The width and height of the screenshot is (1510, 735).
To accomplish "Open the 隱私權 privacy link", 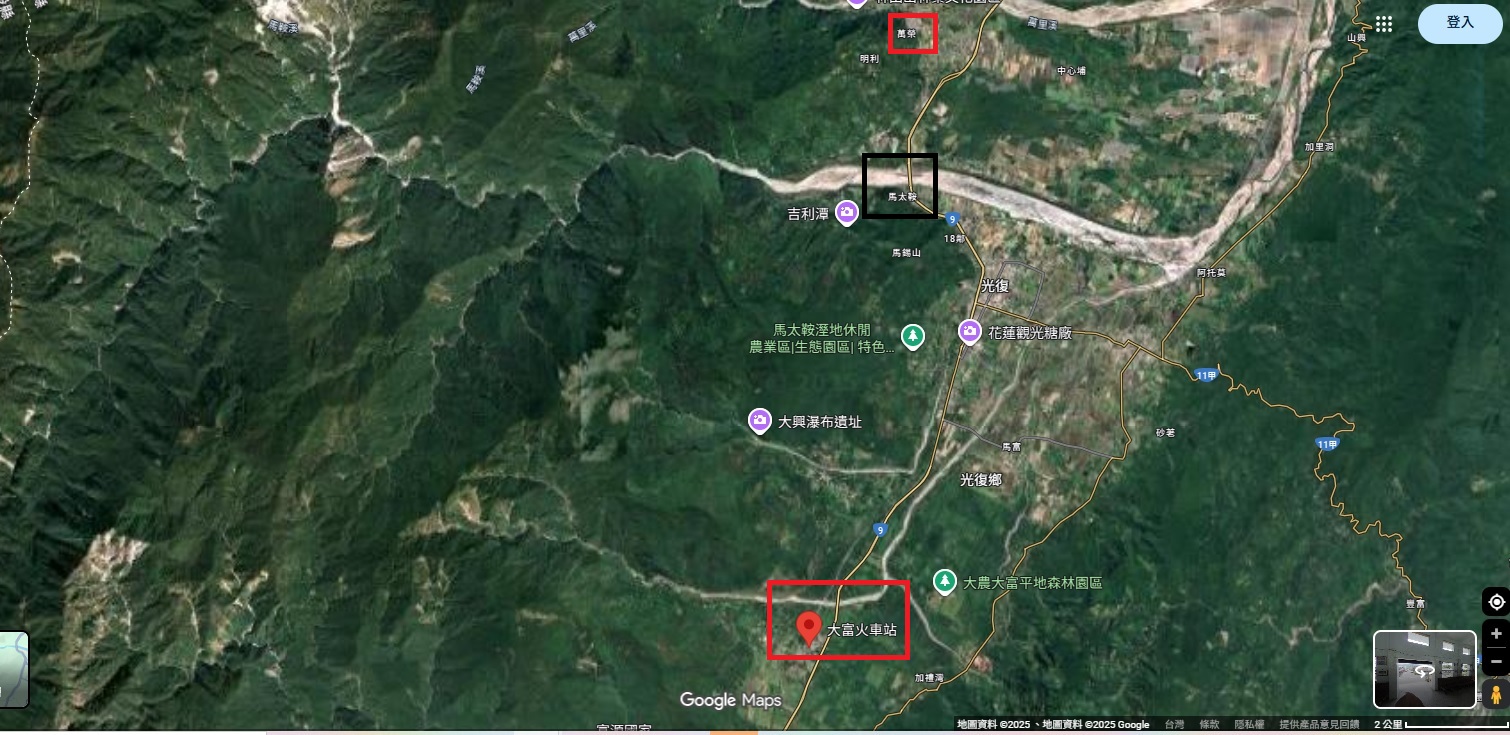I will click(x=1249, y=724).
